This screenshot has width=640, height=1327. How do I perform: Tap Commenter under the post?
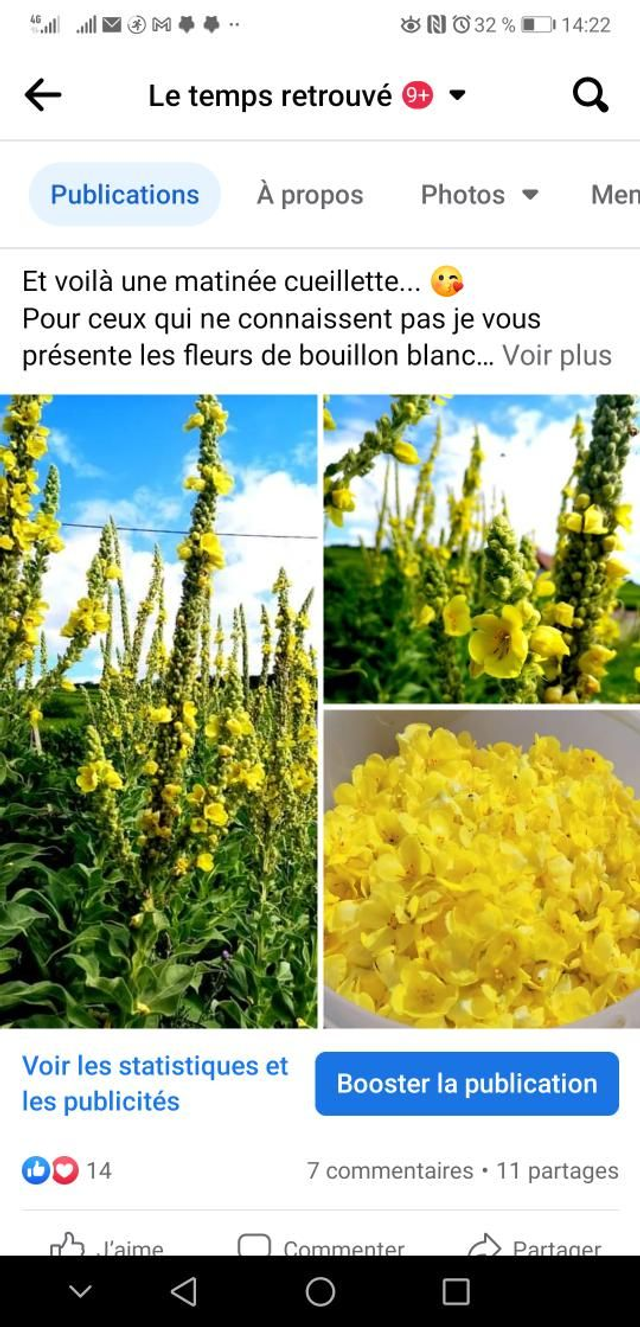[321, 1245]
